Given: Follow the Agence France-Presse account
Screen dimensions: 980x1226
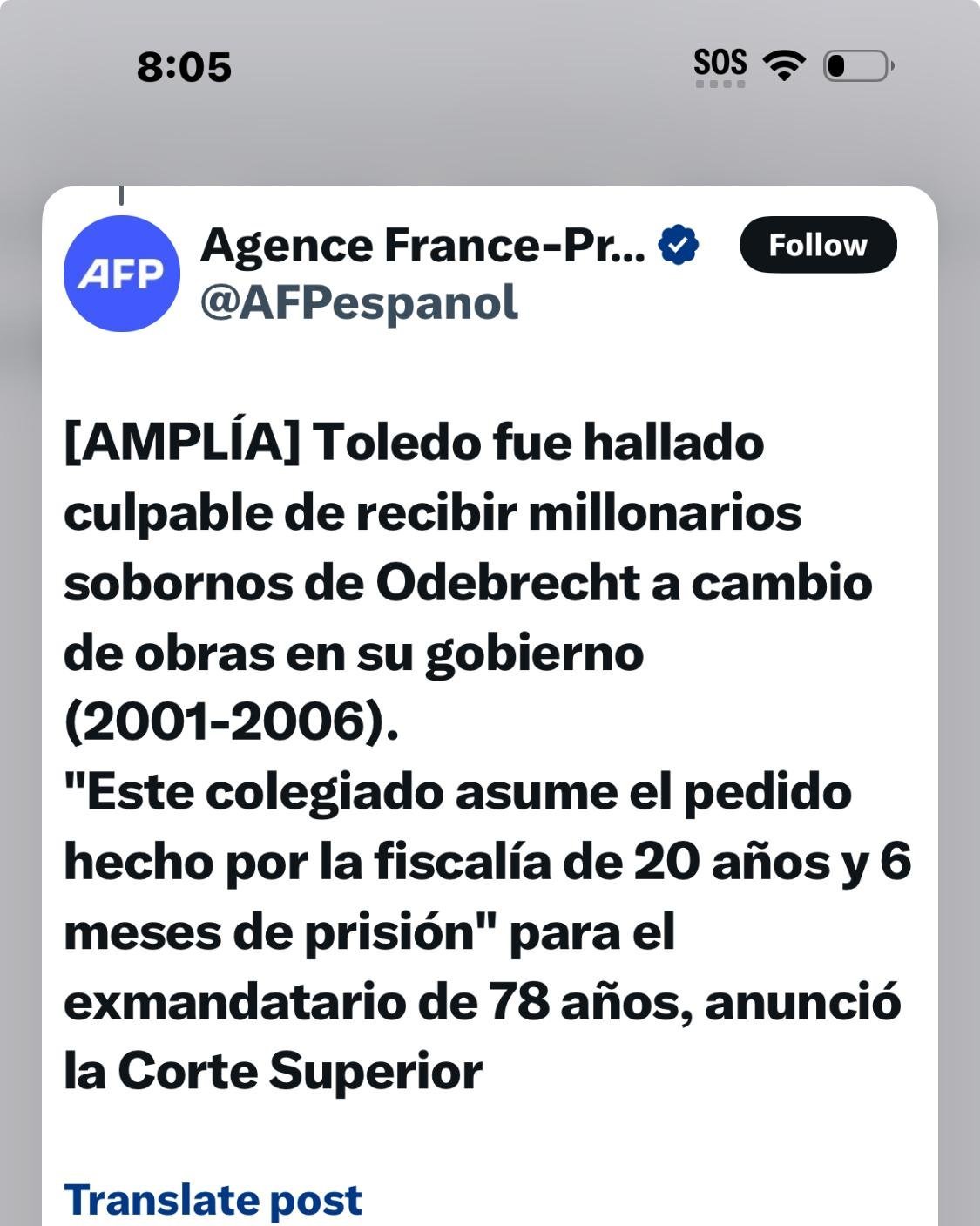Looking at the screenshot, I should coord(817,245).
